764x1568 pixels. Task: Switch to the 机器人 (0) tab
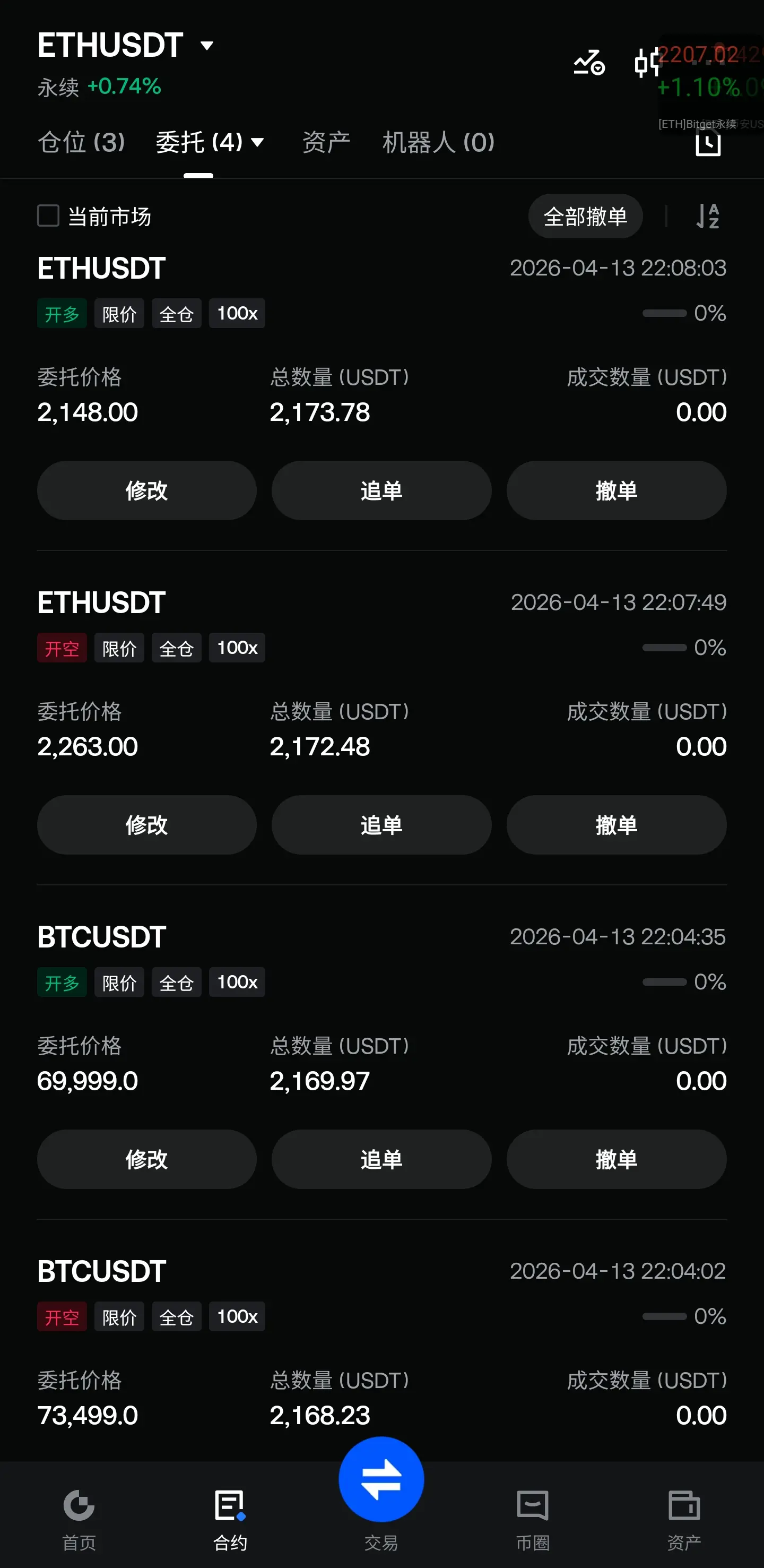tap(438, 142)
